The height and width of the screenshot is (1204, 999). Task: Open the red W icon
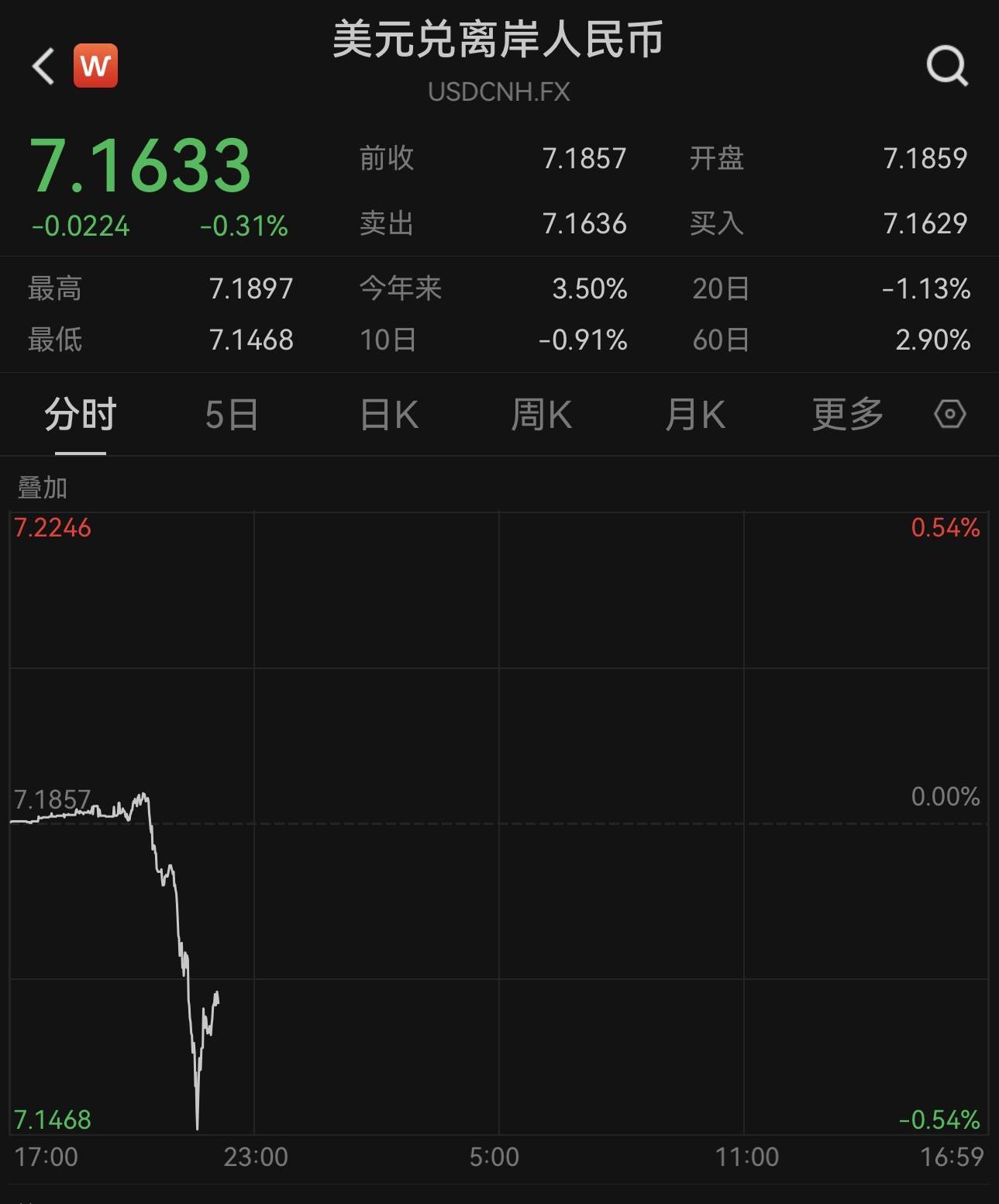(95, 66)
